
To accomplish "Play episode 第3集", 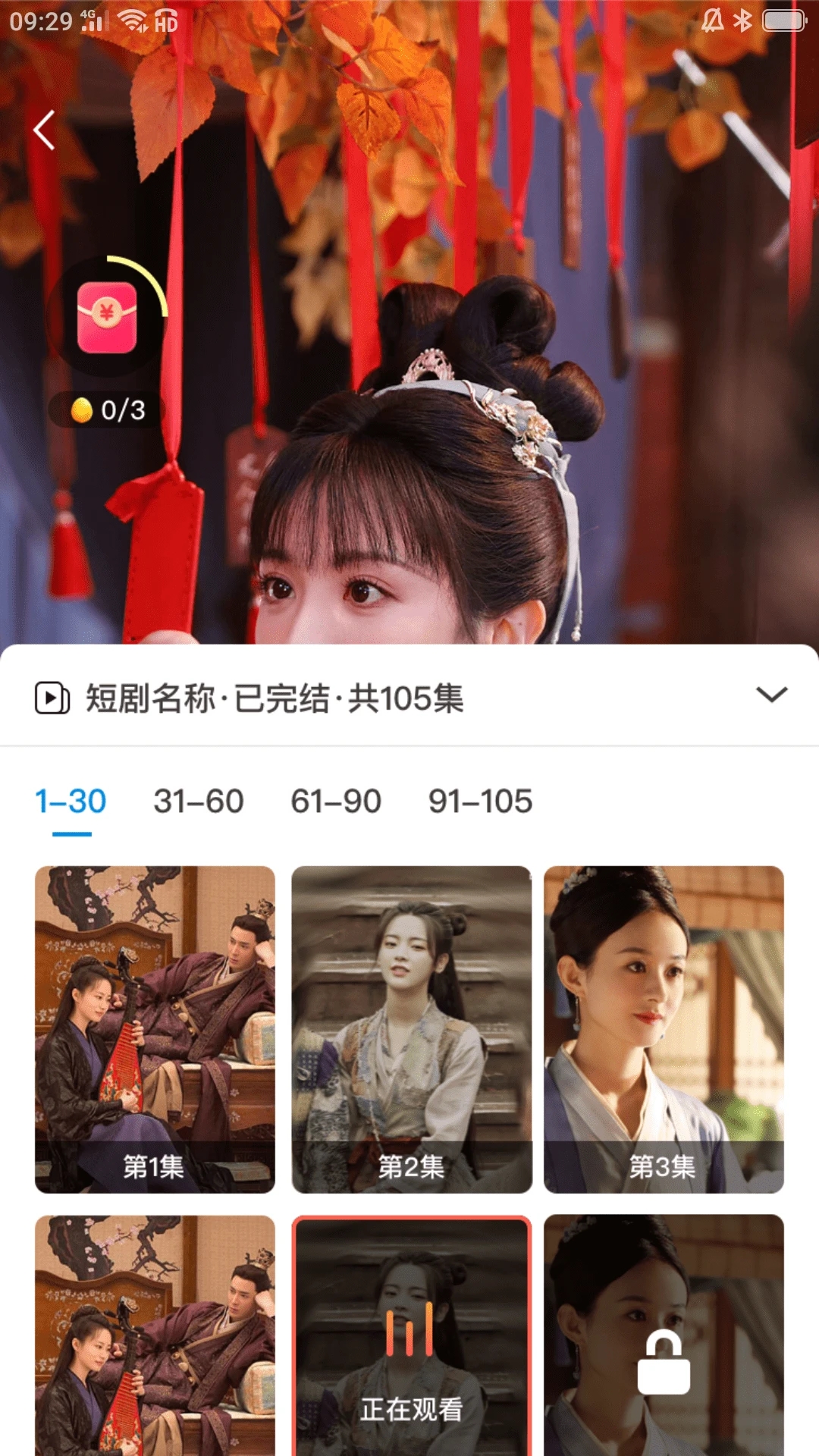I will click(664, 1029).
